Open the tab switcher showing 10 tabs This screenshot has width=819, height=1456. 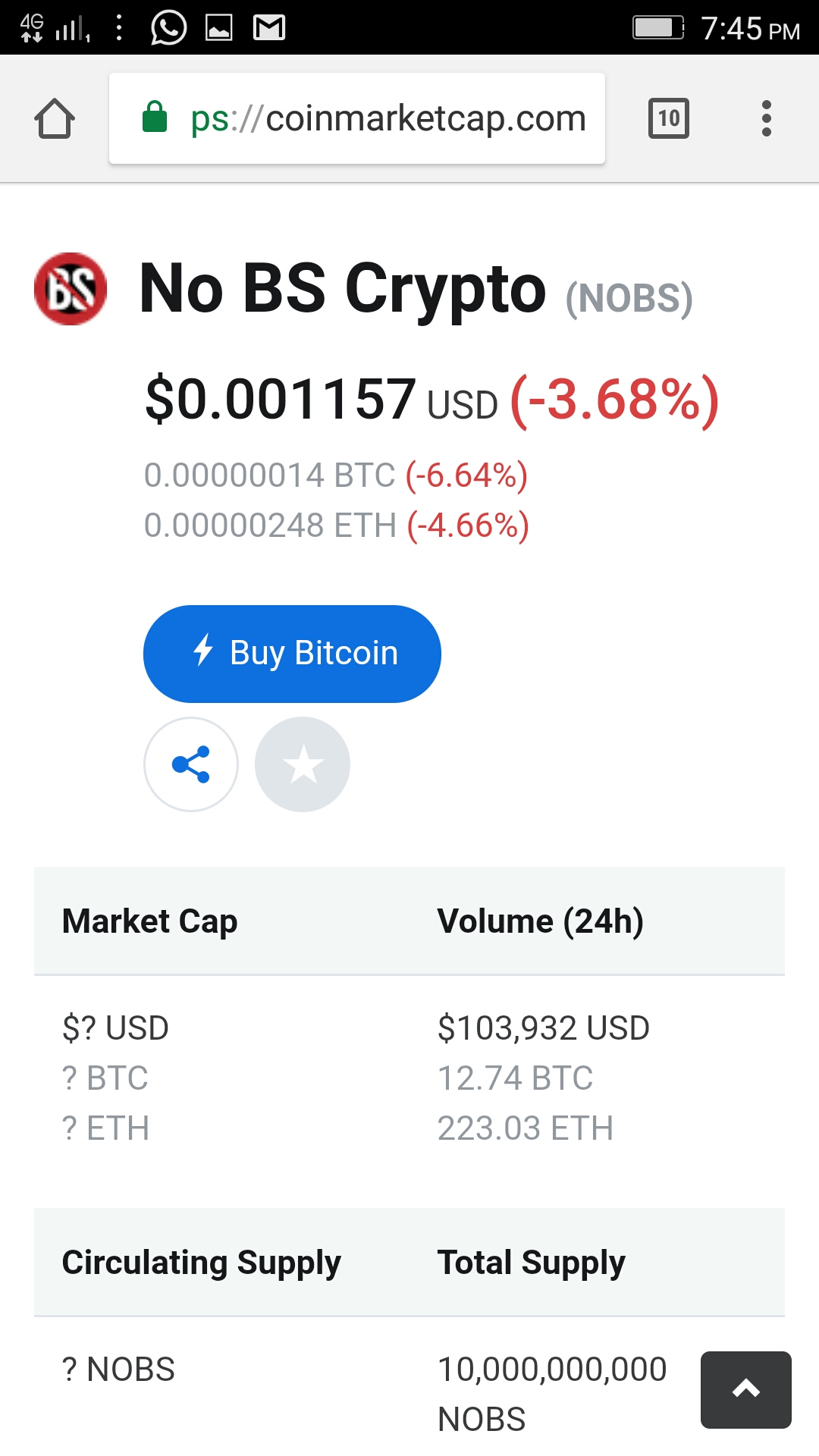[x=668, y=119]
